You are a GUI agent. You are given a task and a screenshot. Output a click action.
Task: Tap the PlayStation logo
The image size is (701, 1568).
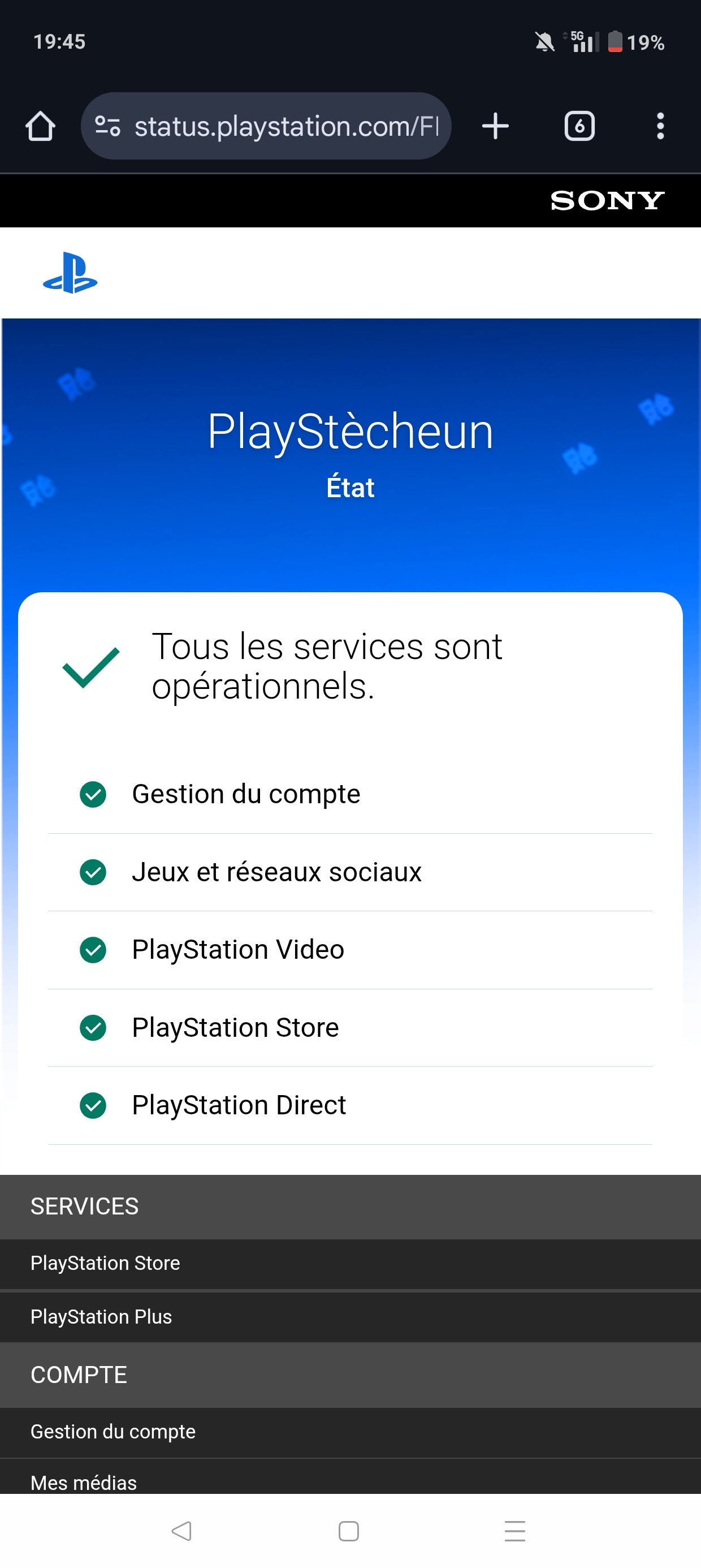70,273
